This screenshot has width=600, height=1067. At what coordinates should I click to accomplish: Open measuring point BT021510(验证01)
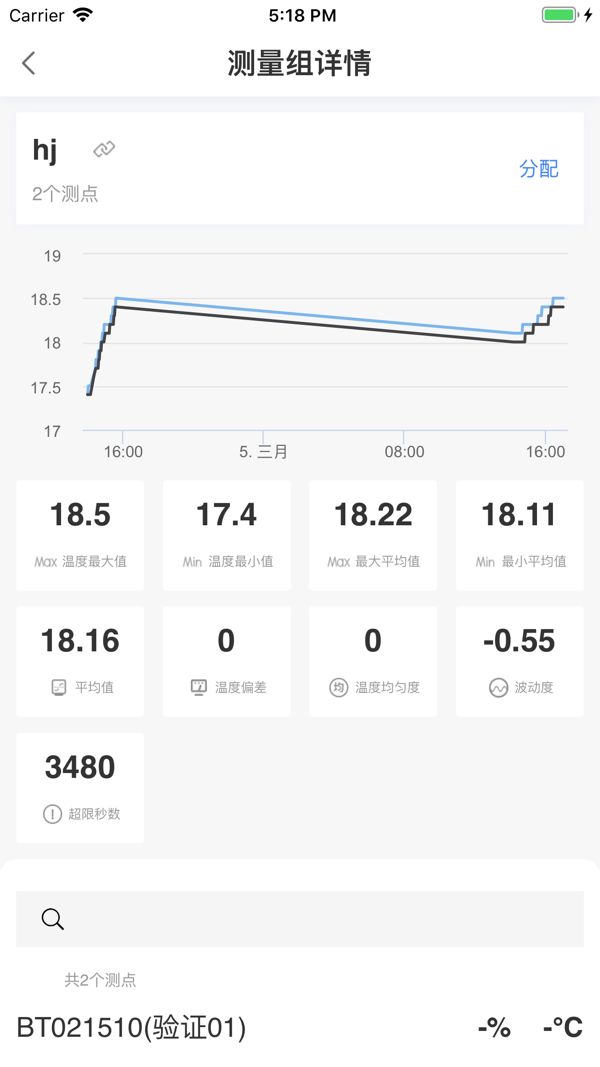click(x=132, y=1027)
